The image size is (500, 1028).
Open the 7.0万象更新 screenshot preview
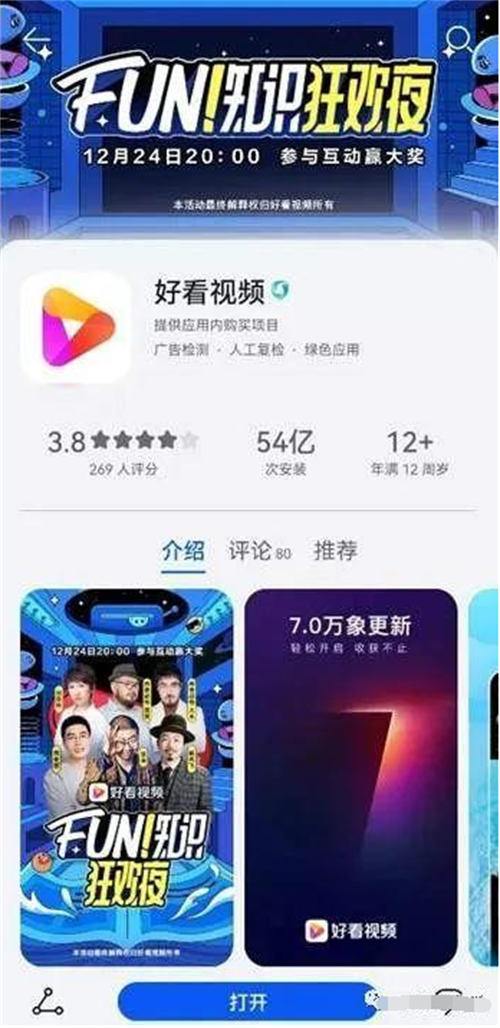click(x=351, y=777)
